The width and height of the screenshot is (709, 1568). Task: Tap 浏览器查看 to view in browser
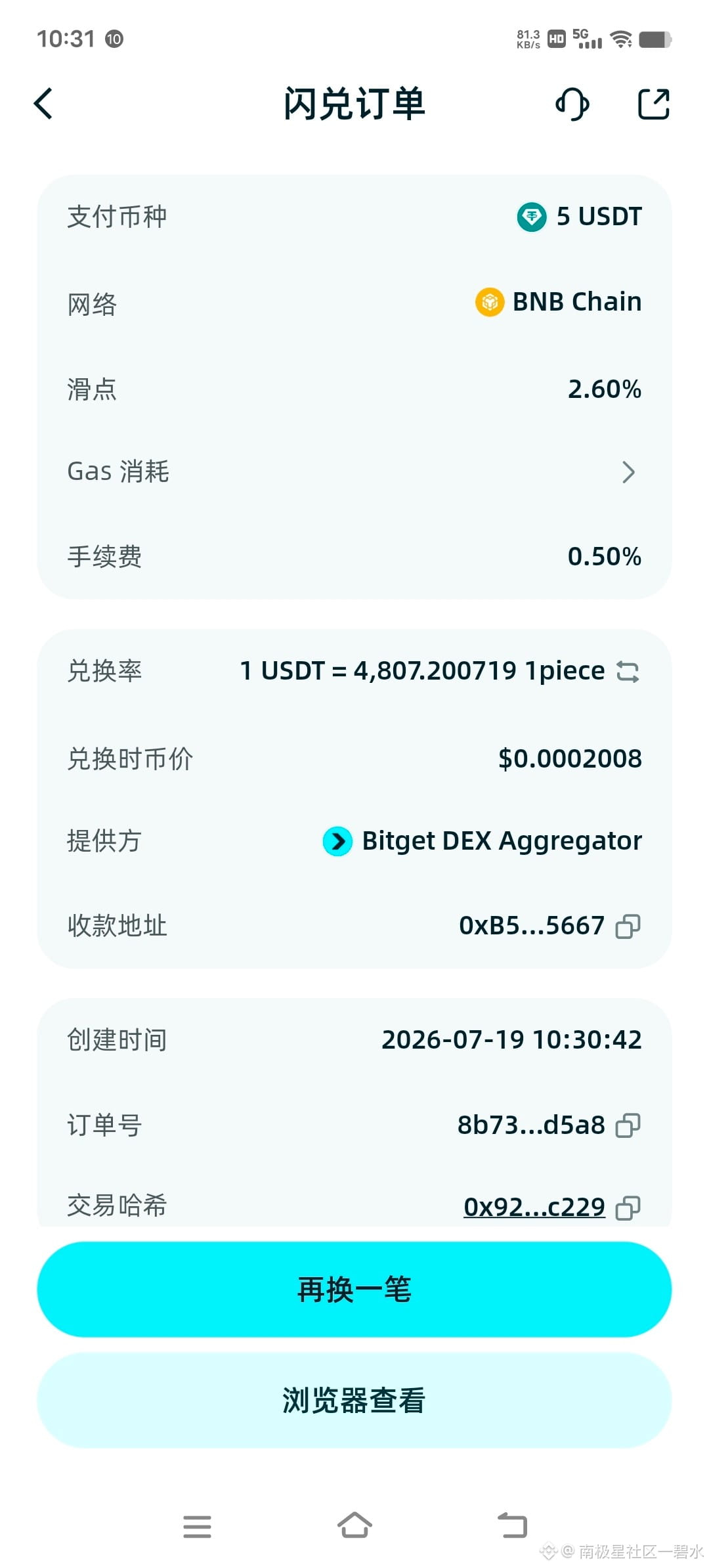(x=354, y=1400)
